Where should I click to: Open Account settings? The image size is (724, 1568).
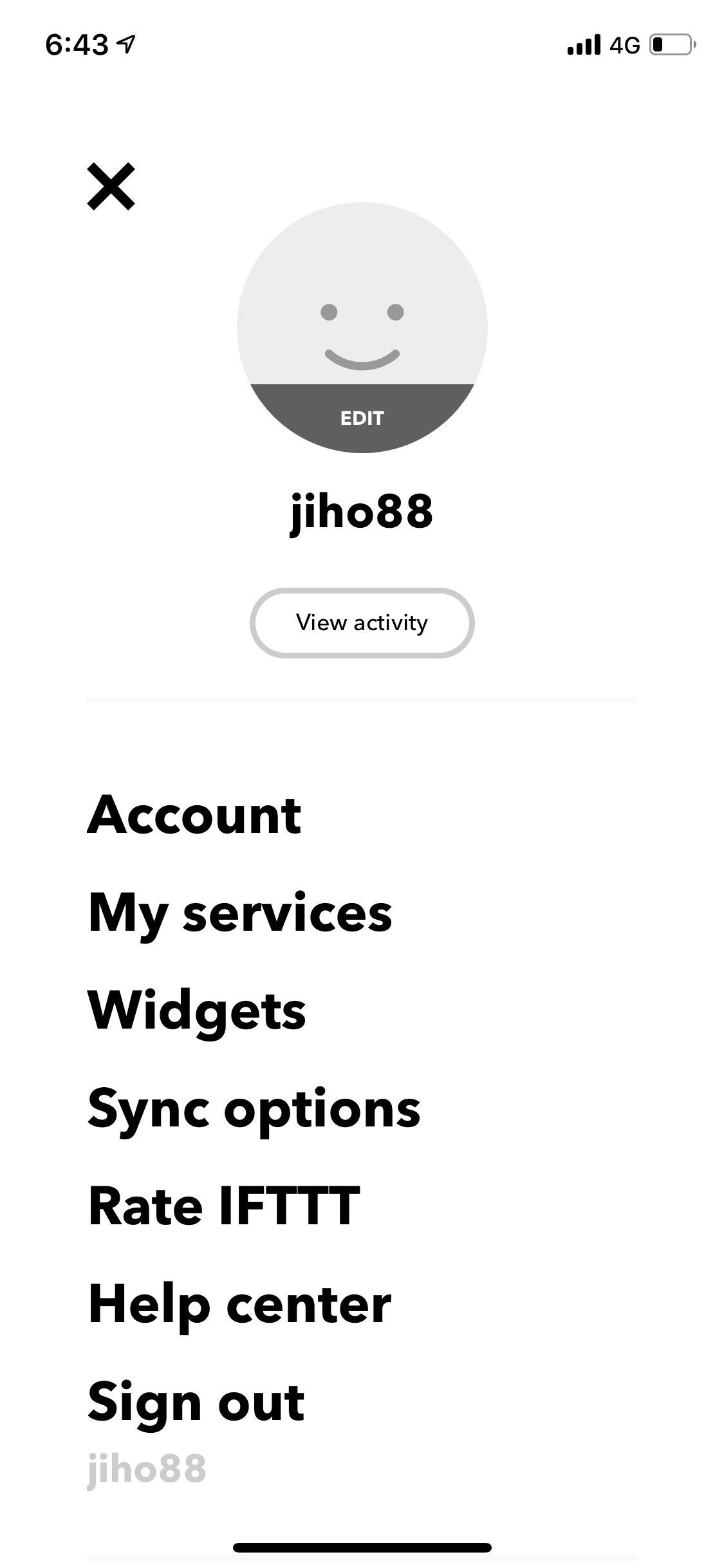pos(194,814)
